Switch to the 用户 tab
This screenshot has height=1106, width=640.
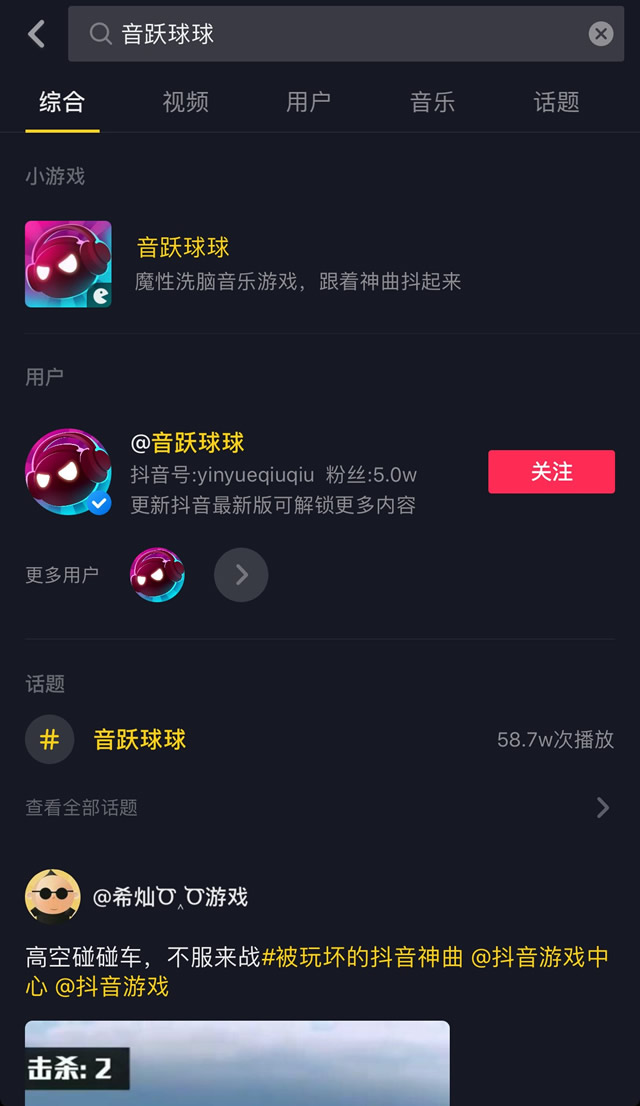coord(308,102)
